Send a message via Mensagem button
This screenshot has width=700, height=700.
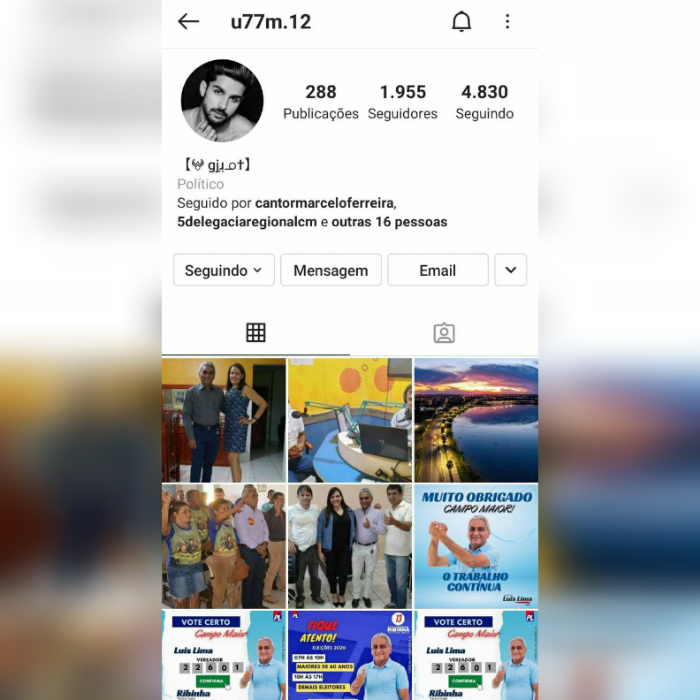coord(331,270)
